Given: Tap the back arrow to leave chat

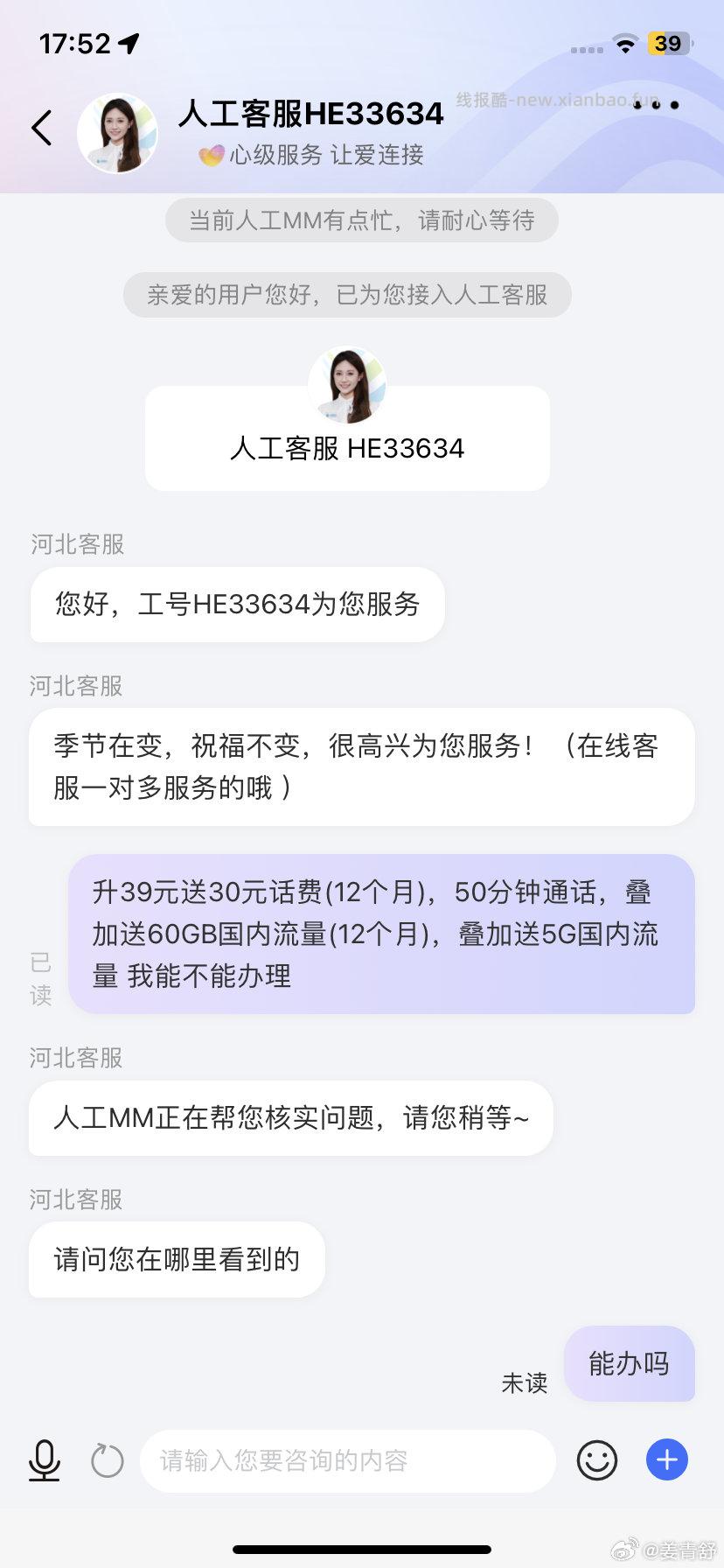Looking at the screenshot, I should coord(41,127).
